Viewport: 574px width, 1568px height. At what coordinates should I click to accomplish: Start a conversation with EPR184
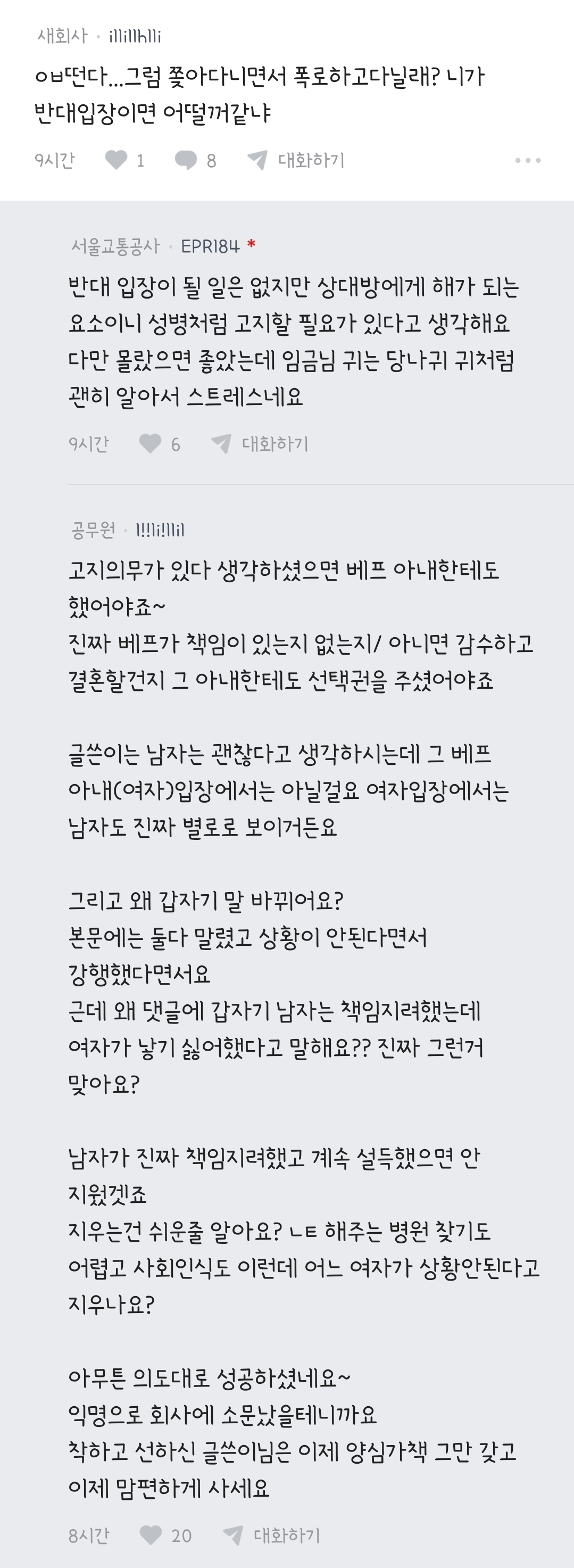point(261,444)
